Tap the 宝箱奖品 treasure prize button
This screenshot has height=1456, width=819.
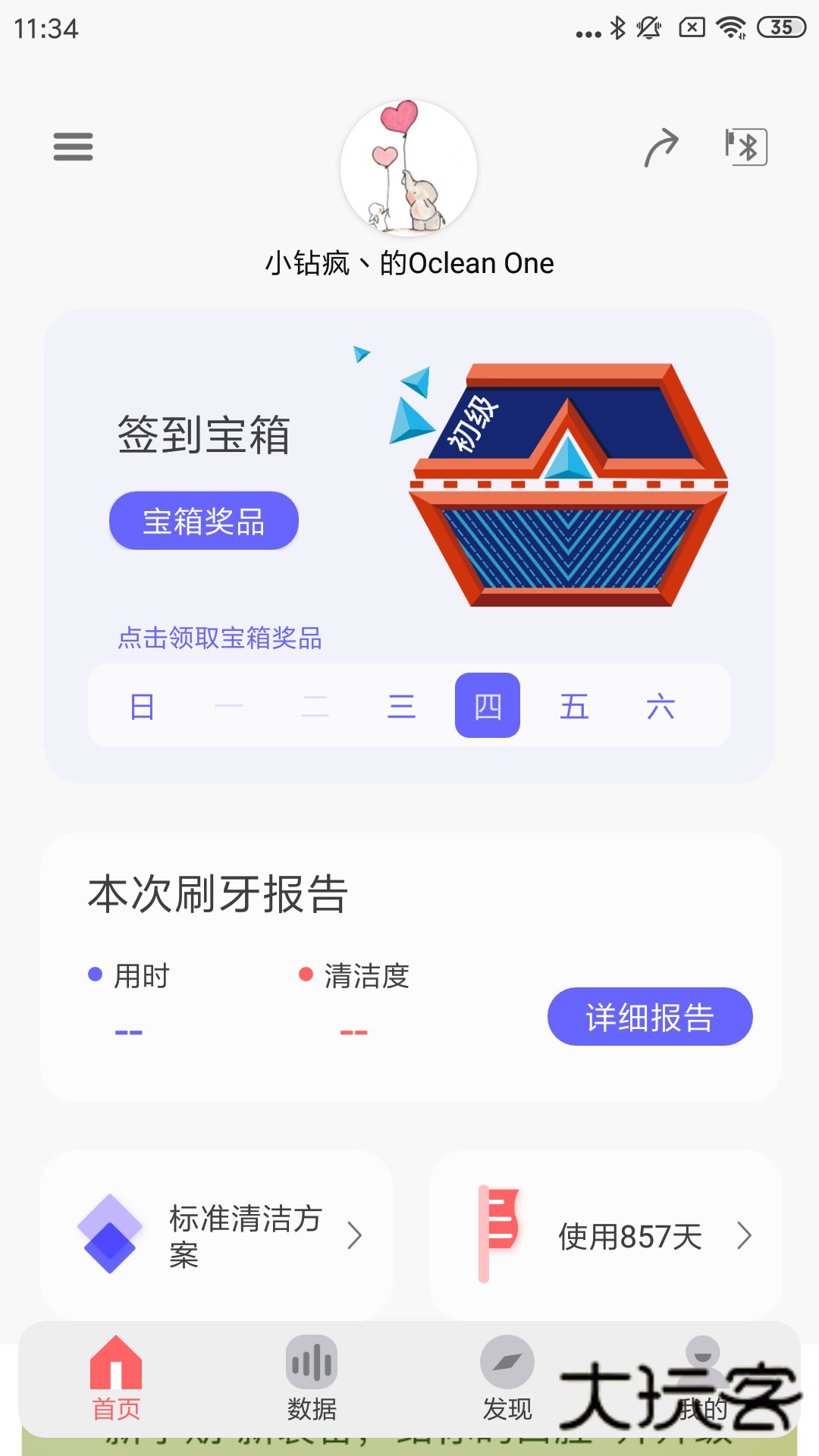click(x=204, y=520)
